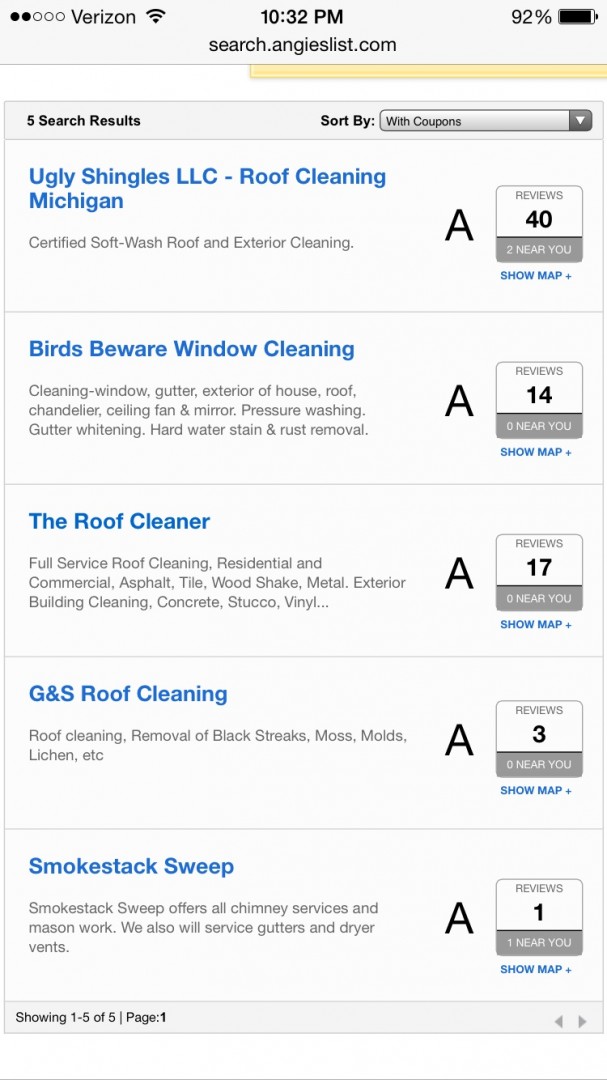Show map for Birds Beware Window Cleaning

click(536, 452)
